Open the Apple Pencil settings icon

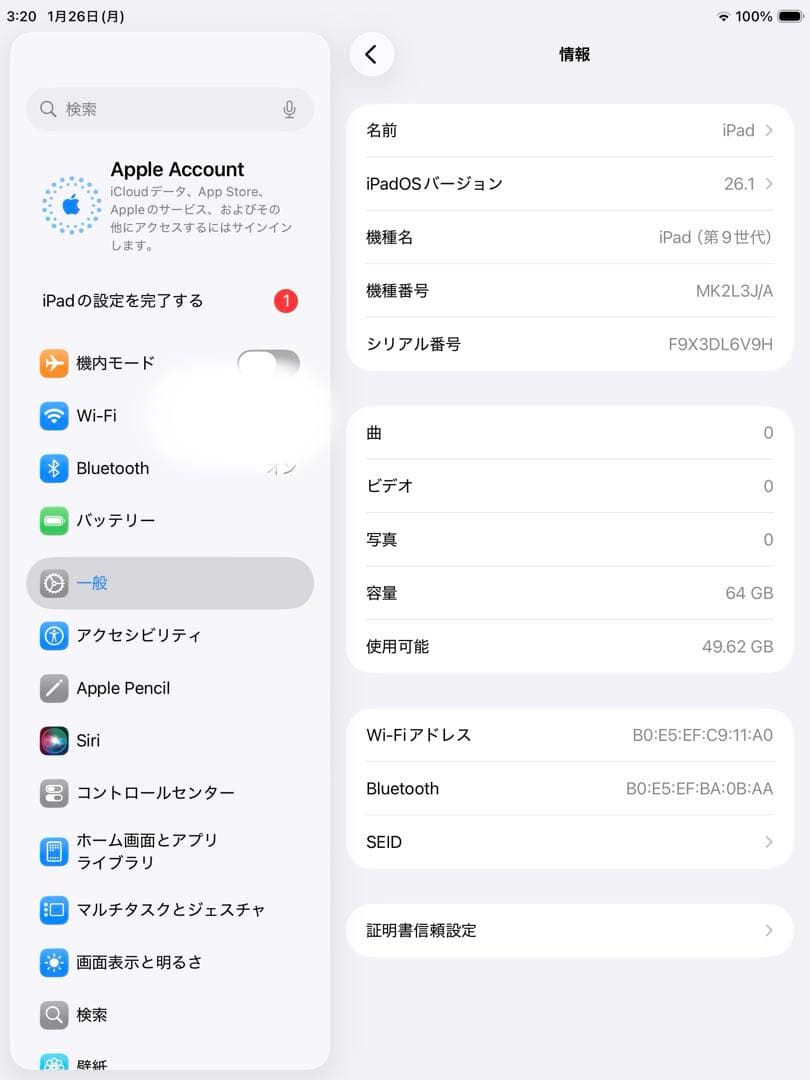52,688
